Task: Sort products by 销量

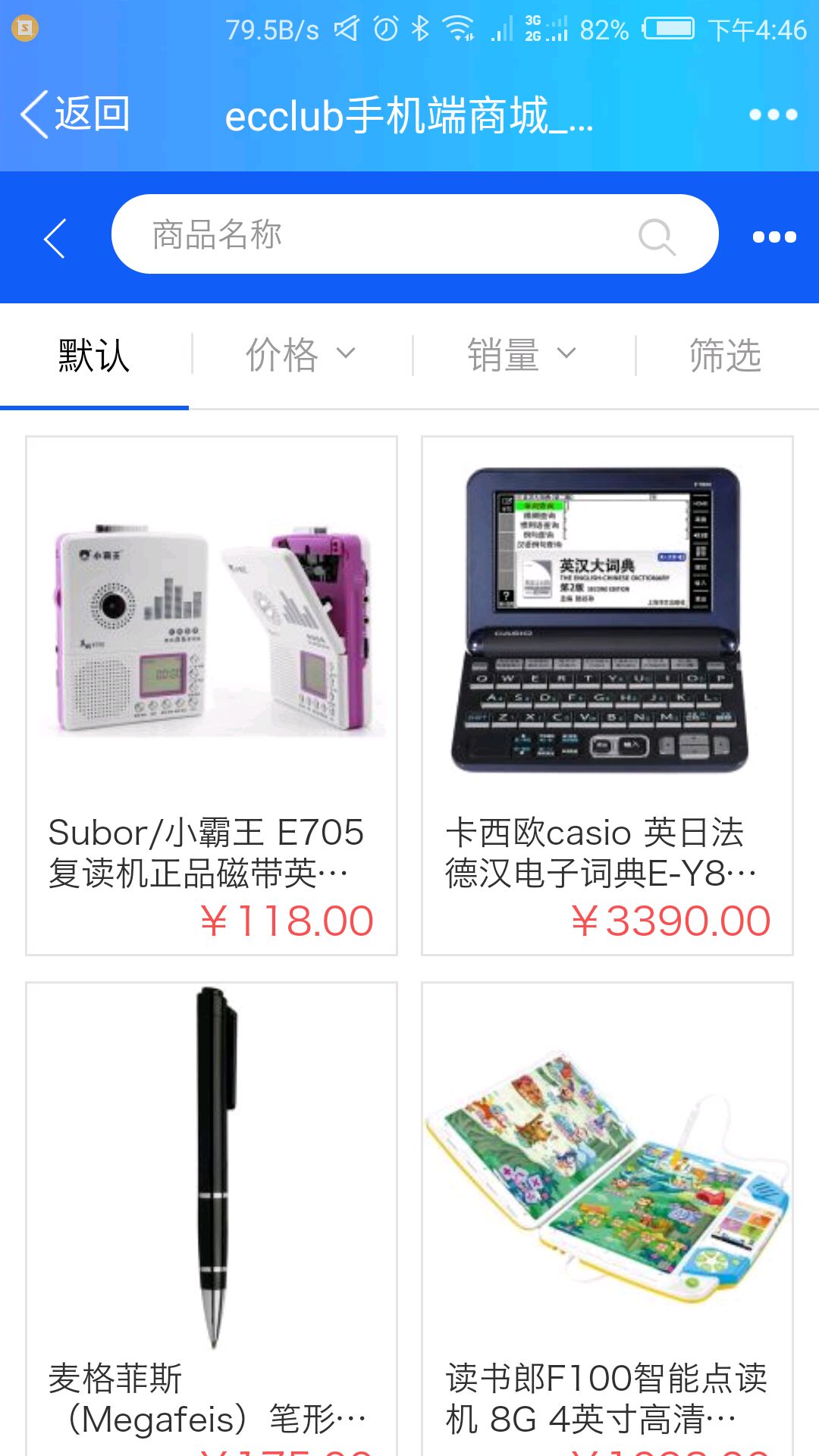Action: [x=522, y=355]
